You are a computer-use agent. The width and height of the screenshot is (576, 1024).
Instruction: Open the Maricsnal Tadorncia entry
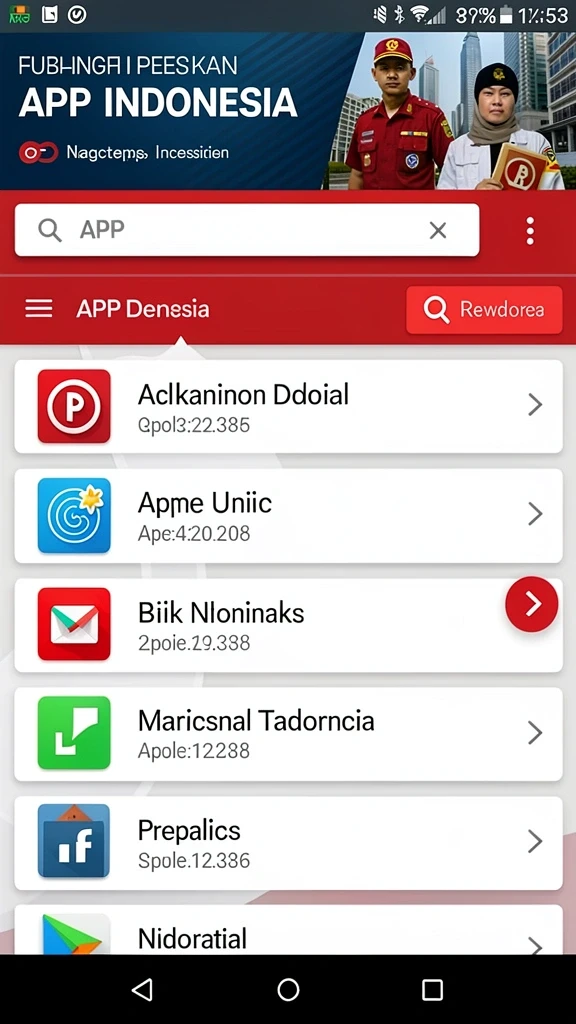(288, 733)
